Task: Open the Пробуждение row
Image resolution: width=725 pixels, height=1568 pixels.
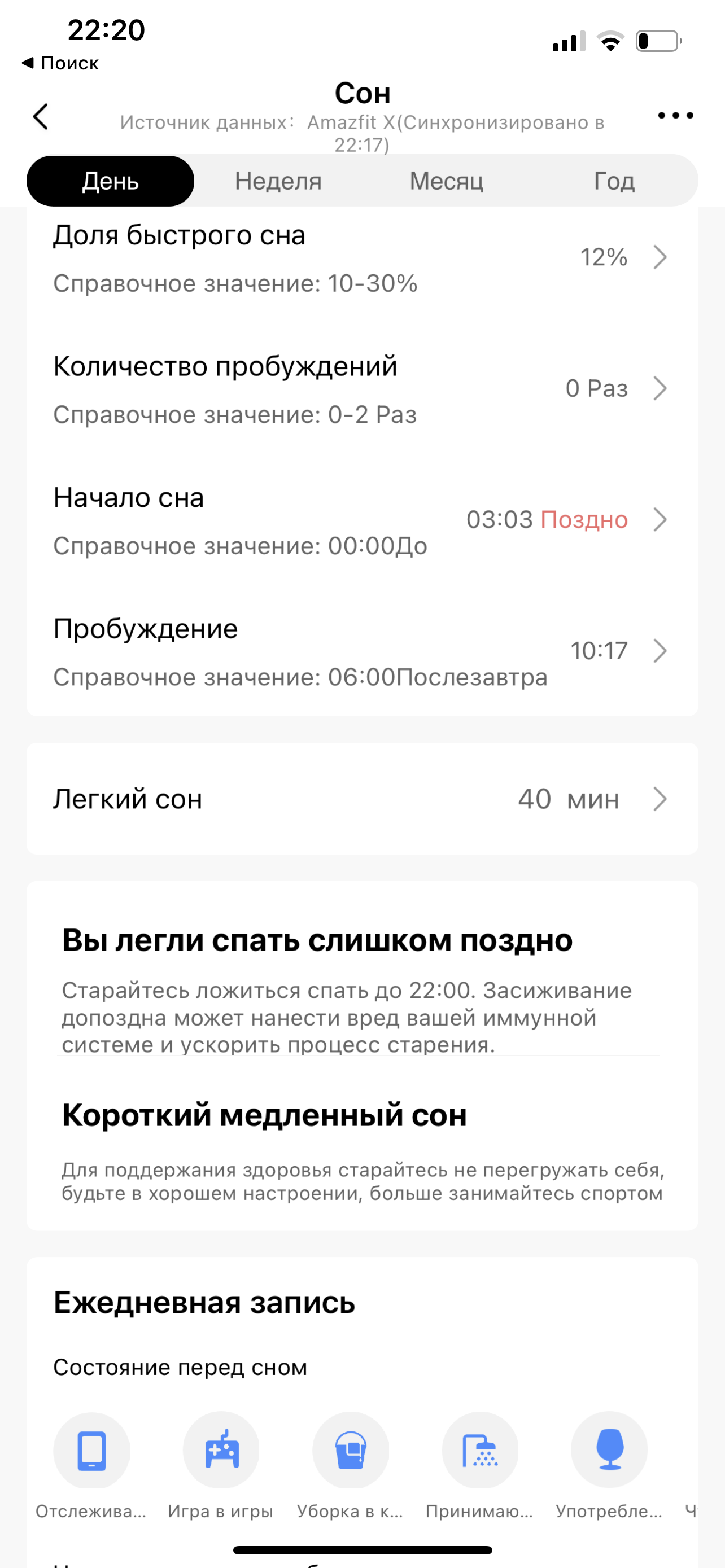Action: (x=361, y=651)
